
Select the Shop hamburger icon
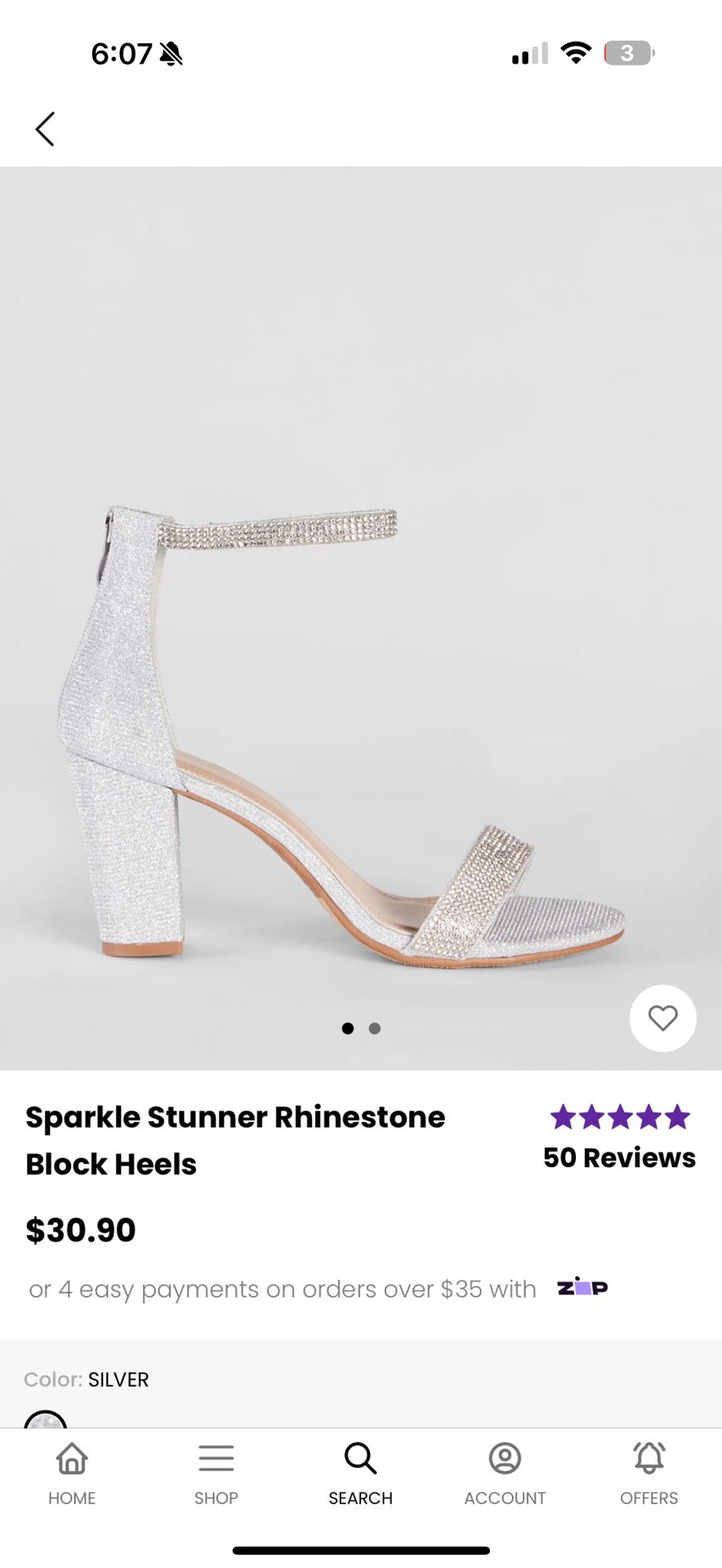coord(216,1460)
